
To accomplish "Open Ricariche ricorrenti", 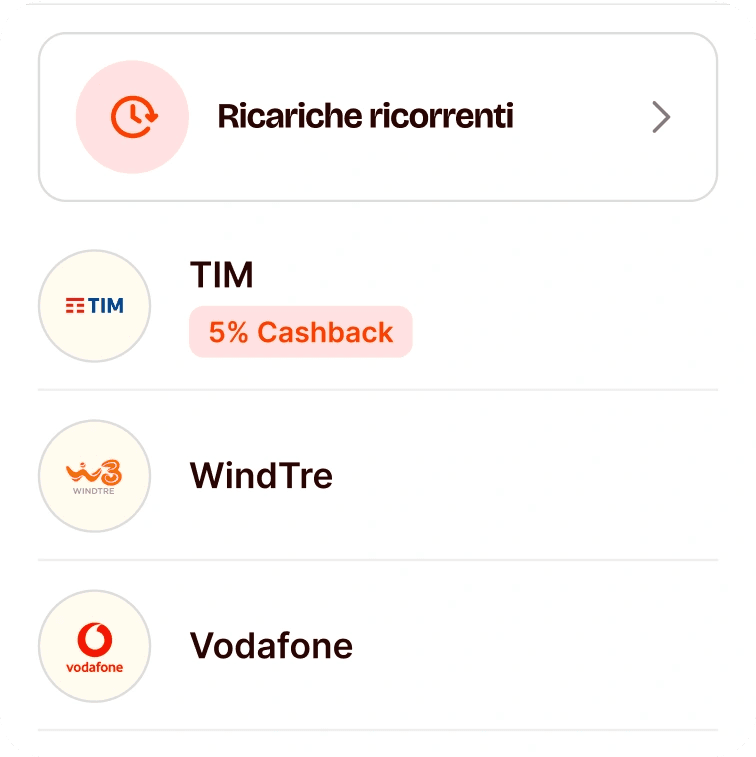I will pos(377,117).
